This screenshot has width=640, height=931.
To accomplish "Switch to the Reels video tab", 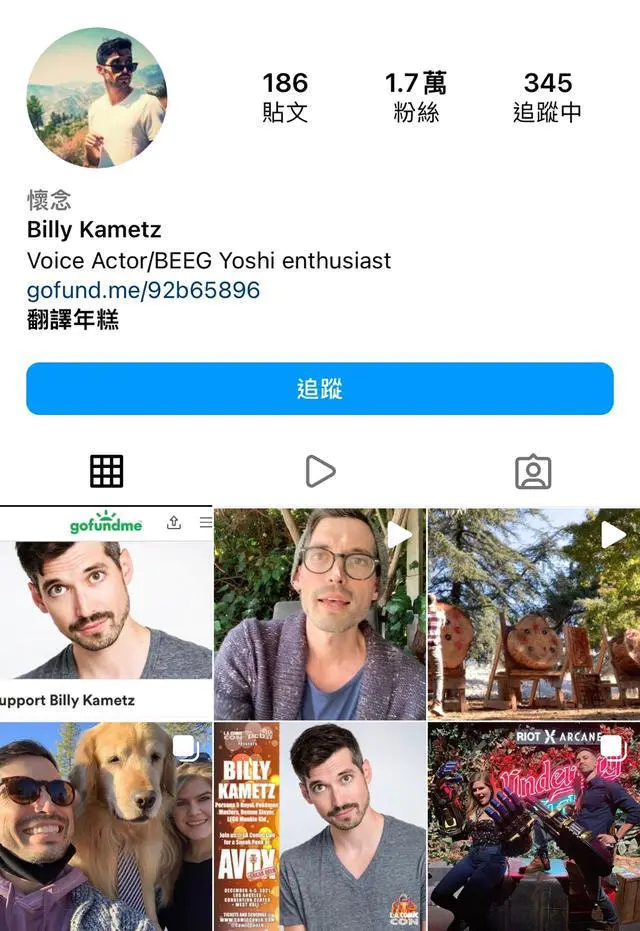I will pyautogui.click(x=320, y=471).
